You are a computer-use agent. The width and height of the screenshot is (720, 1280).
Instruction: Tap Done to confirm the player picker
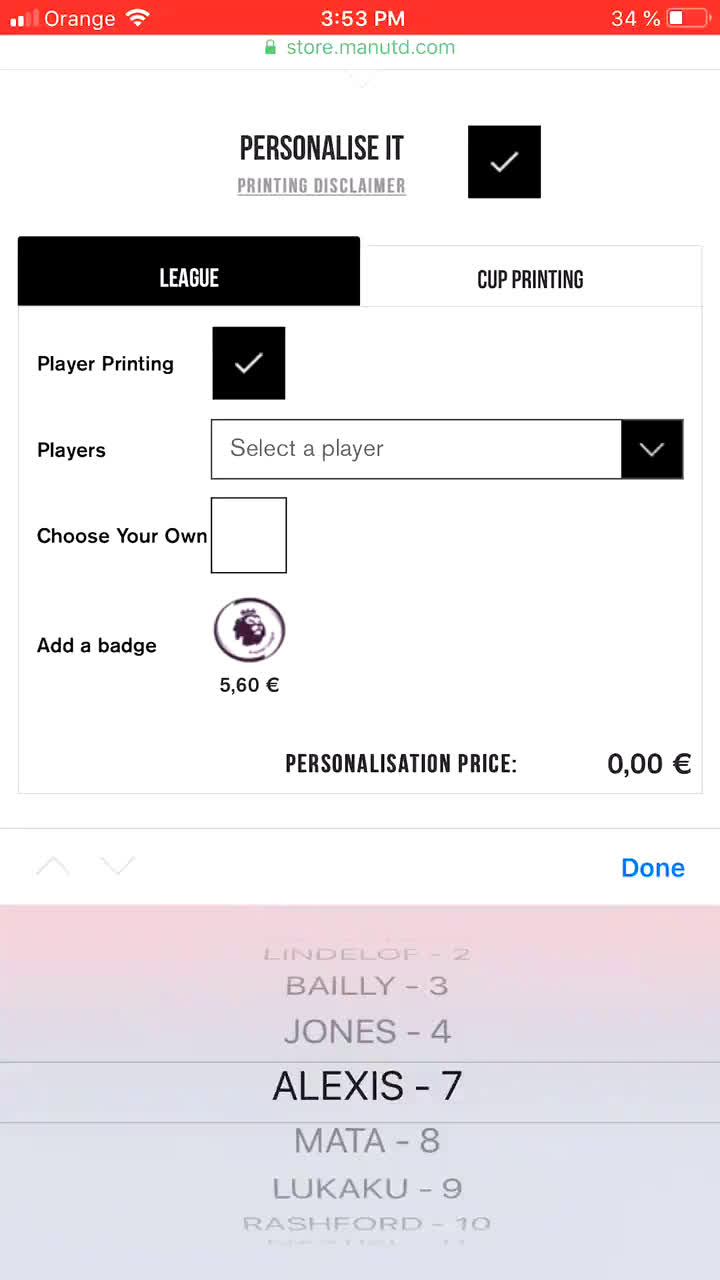(x=652, y=867)
